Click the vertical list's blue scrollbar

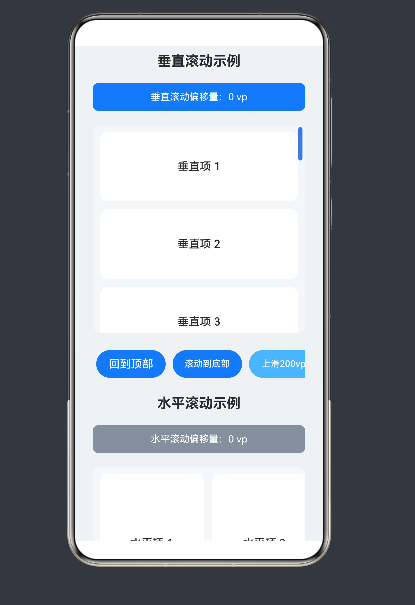click(300, 144)
